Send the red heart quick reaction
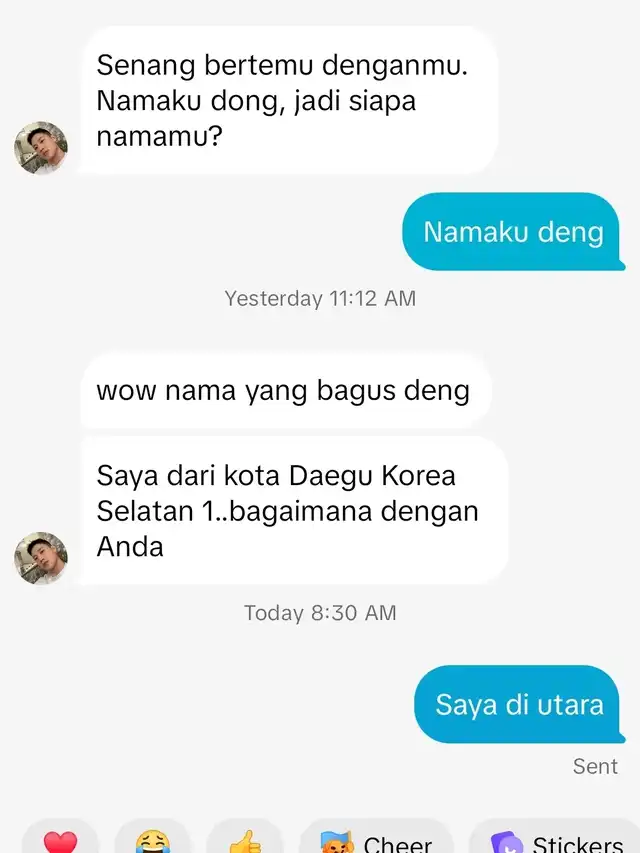640x853 pixels. point(60,840)
